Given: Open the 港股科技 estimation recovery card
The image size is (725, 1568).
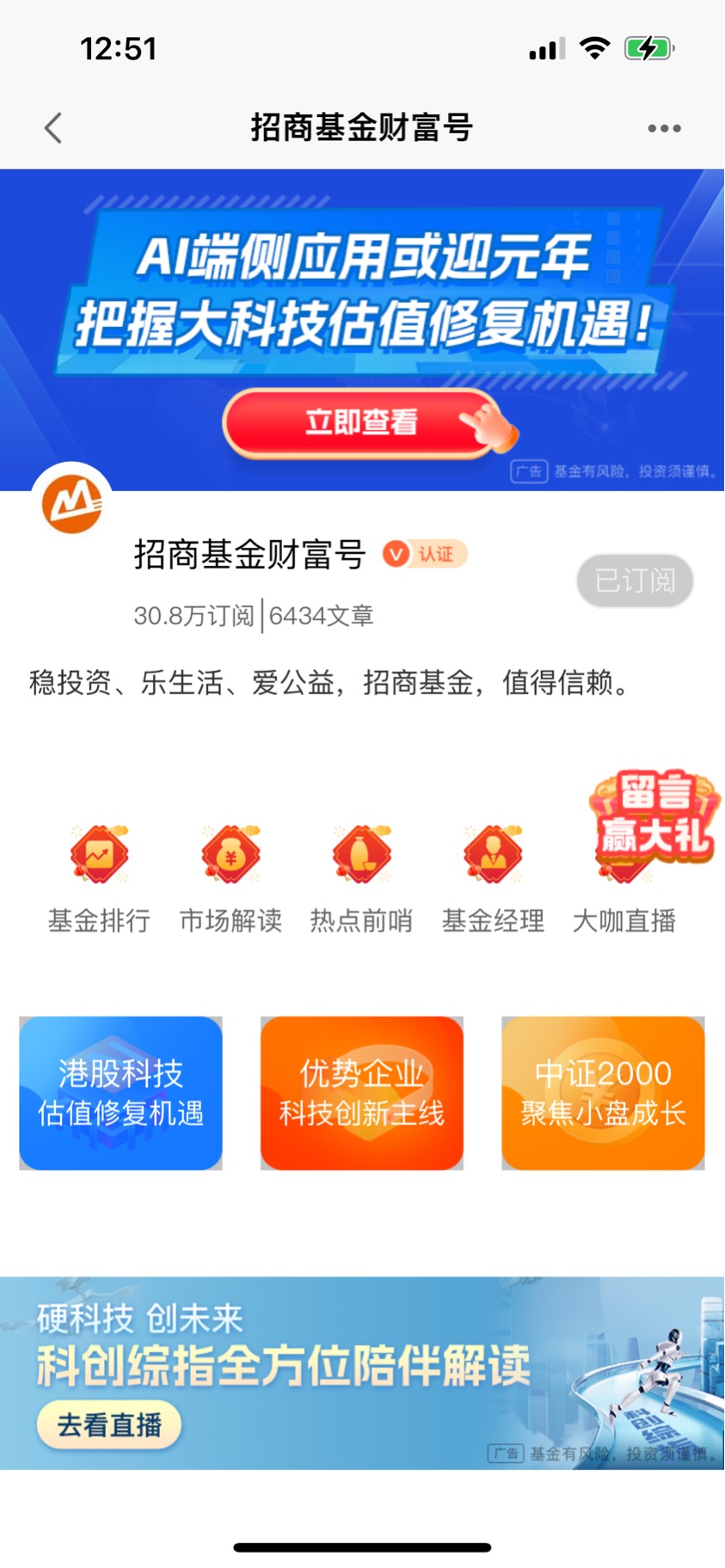Looking at the screenshot, I should pyautogui.click(x=120, y=1093).
